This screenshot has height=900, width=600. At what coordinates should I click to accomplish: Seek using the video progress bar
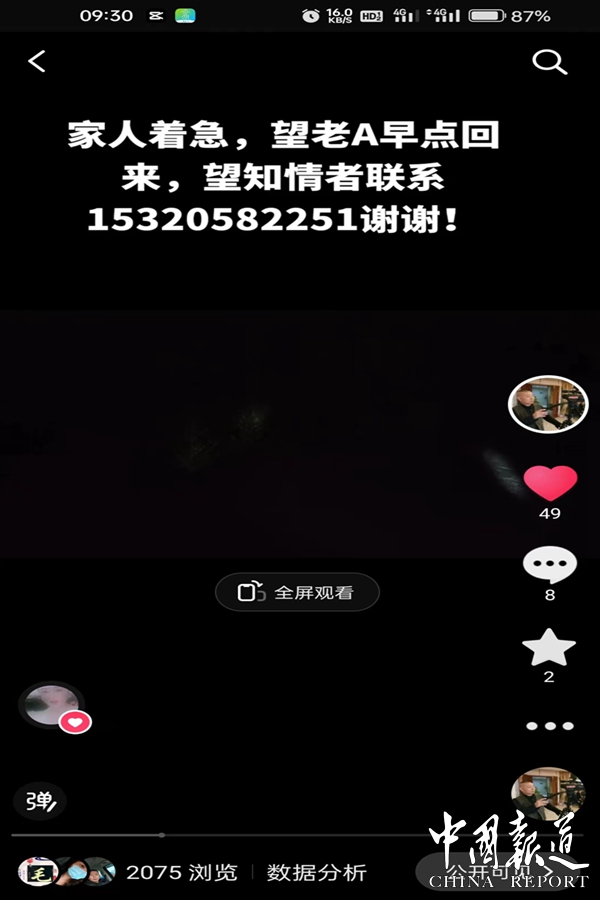[x=162, y=834]
